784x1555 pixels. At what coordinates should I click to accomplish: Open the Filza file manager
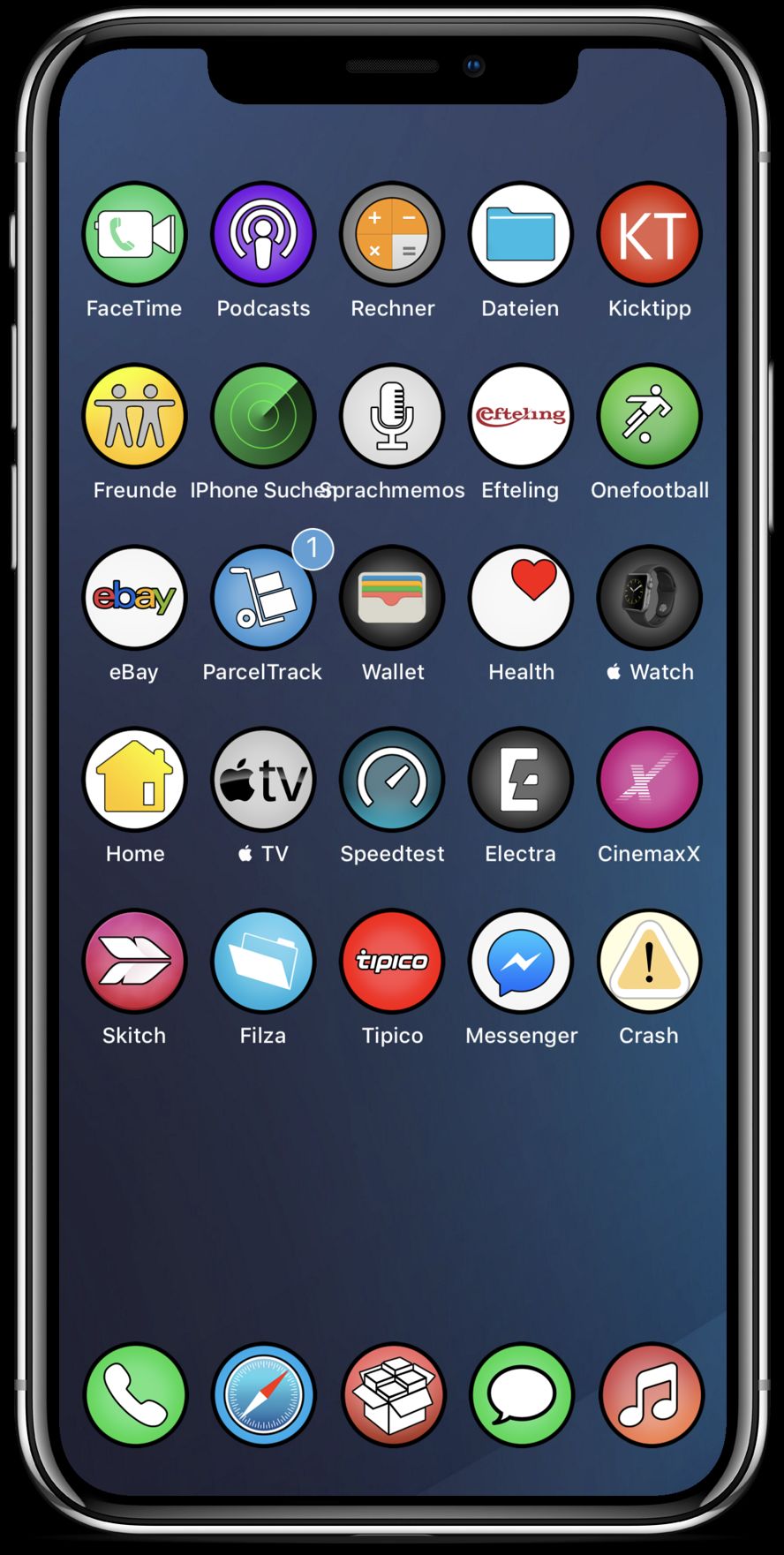tap(263, 962)
